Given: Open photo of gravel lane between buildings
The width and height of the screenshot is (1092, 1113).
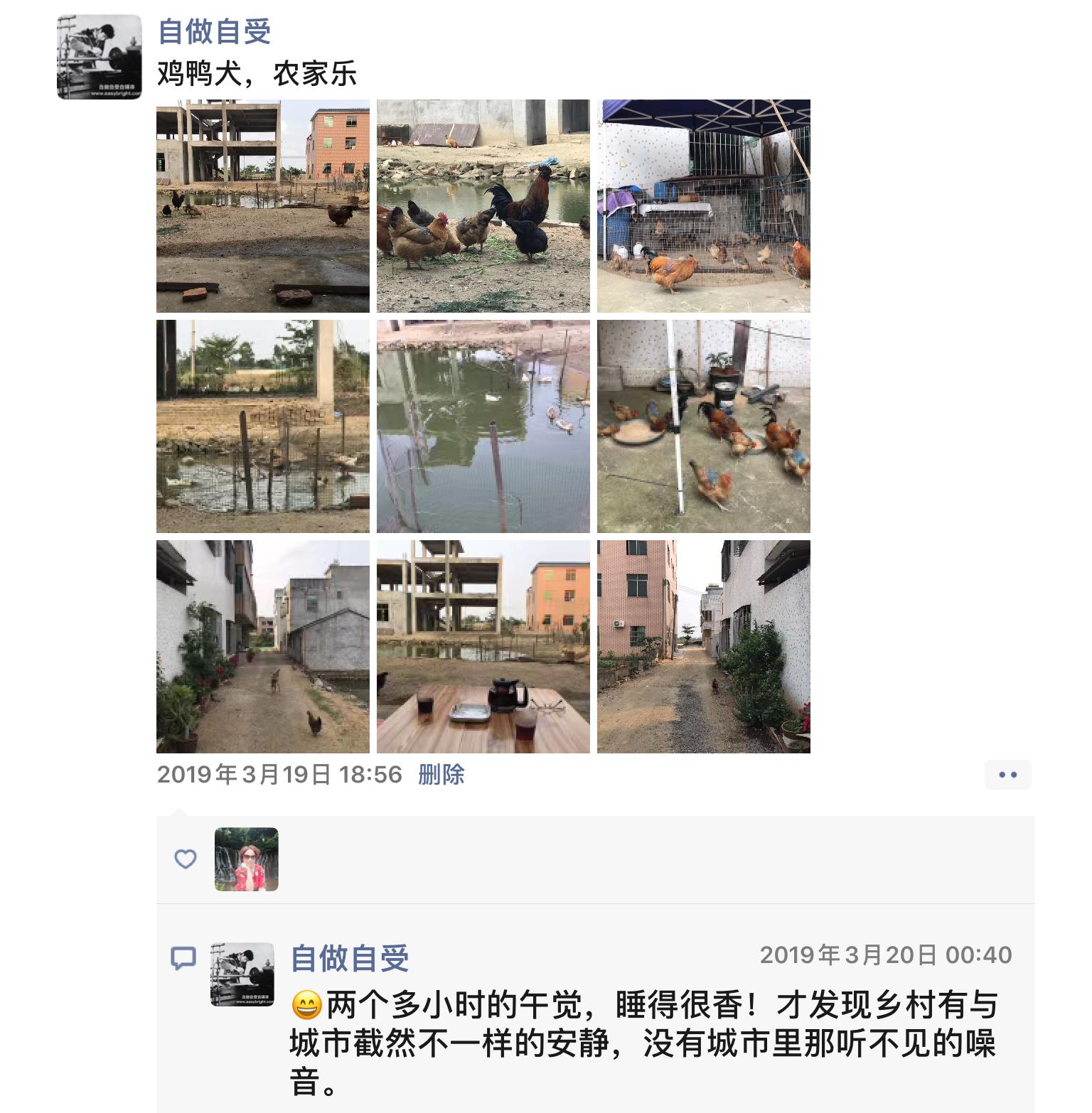Looking at the screenshot, I should tap(703, 647).
